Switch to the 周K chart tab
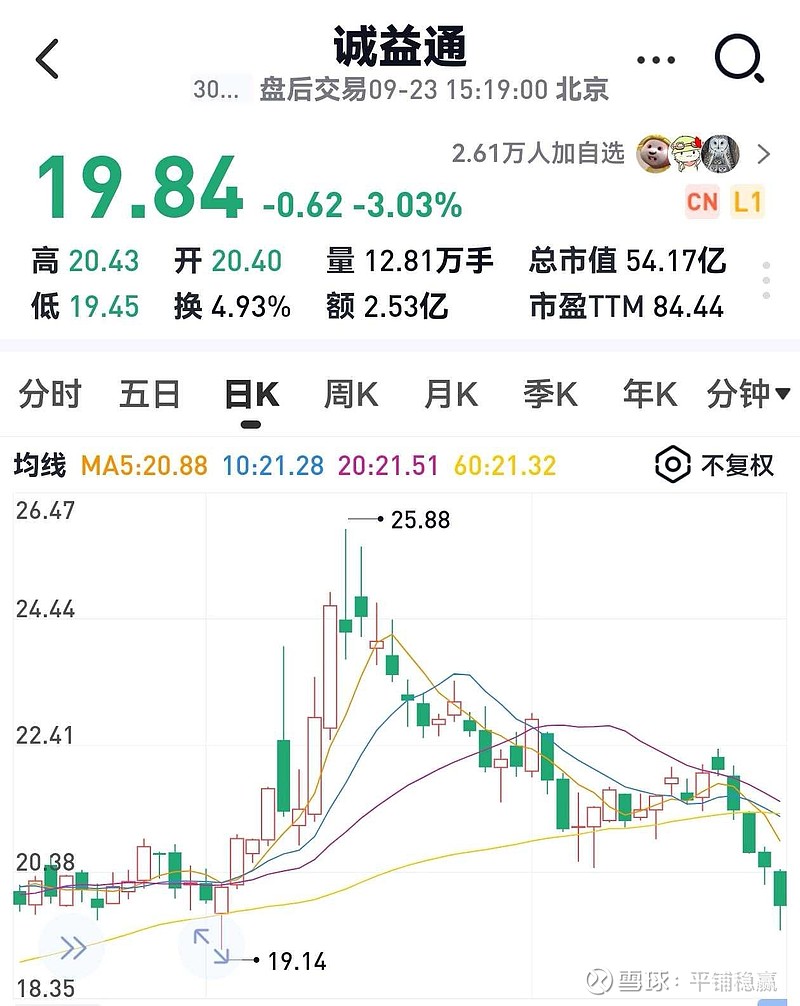800x1006 pixels. (x=351, y=395)
